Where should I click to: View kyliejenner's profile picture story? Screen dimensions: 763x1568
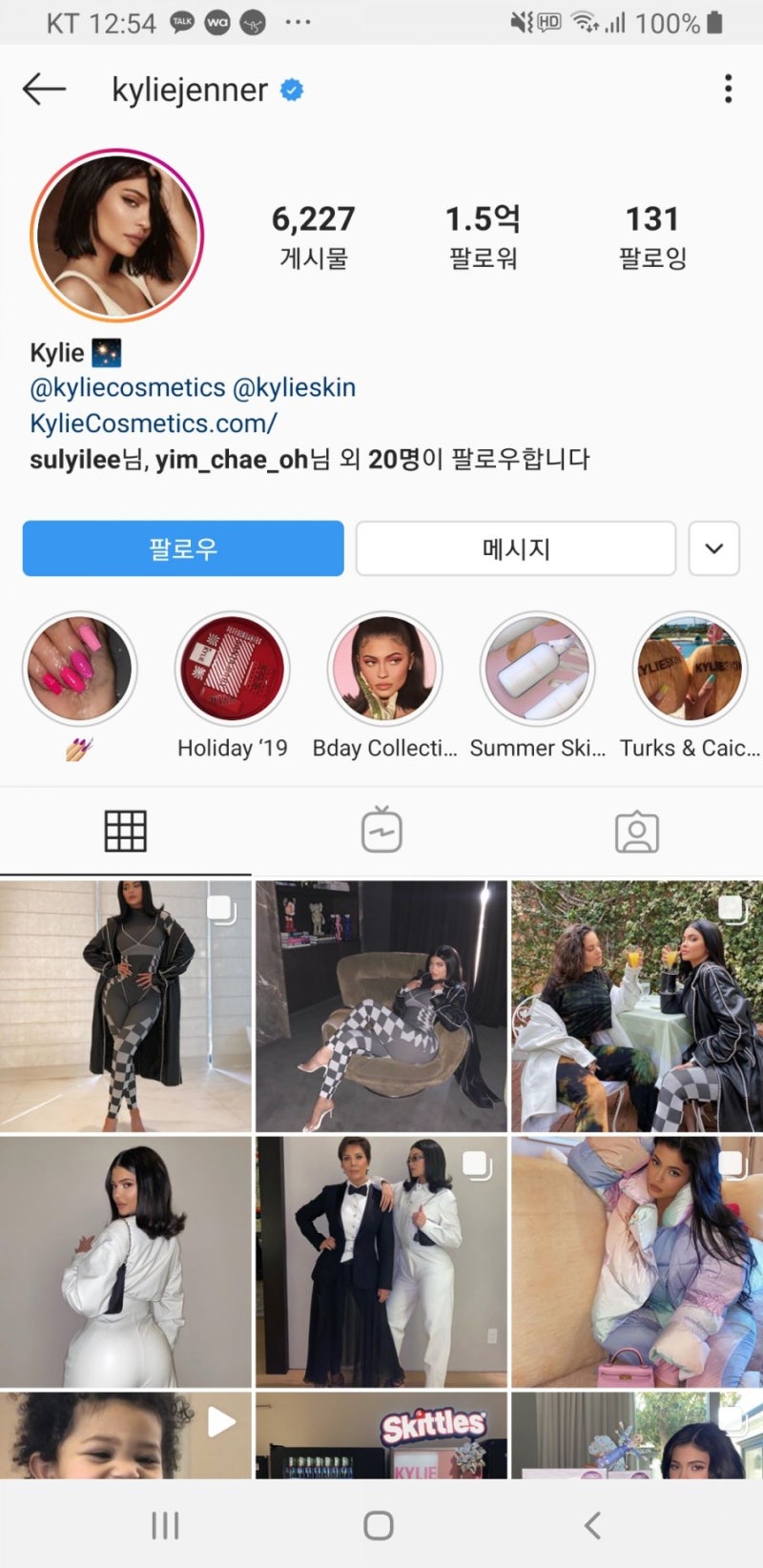[x=117, y=235]
